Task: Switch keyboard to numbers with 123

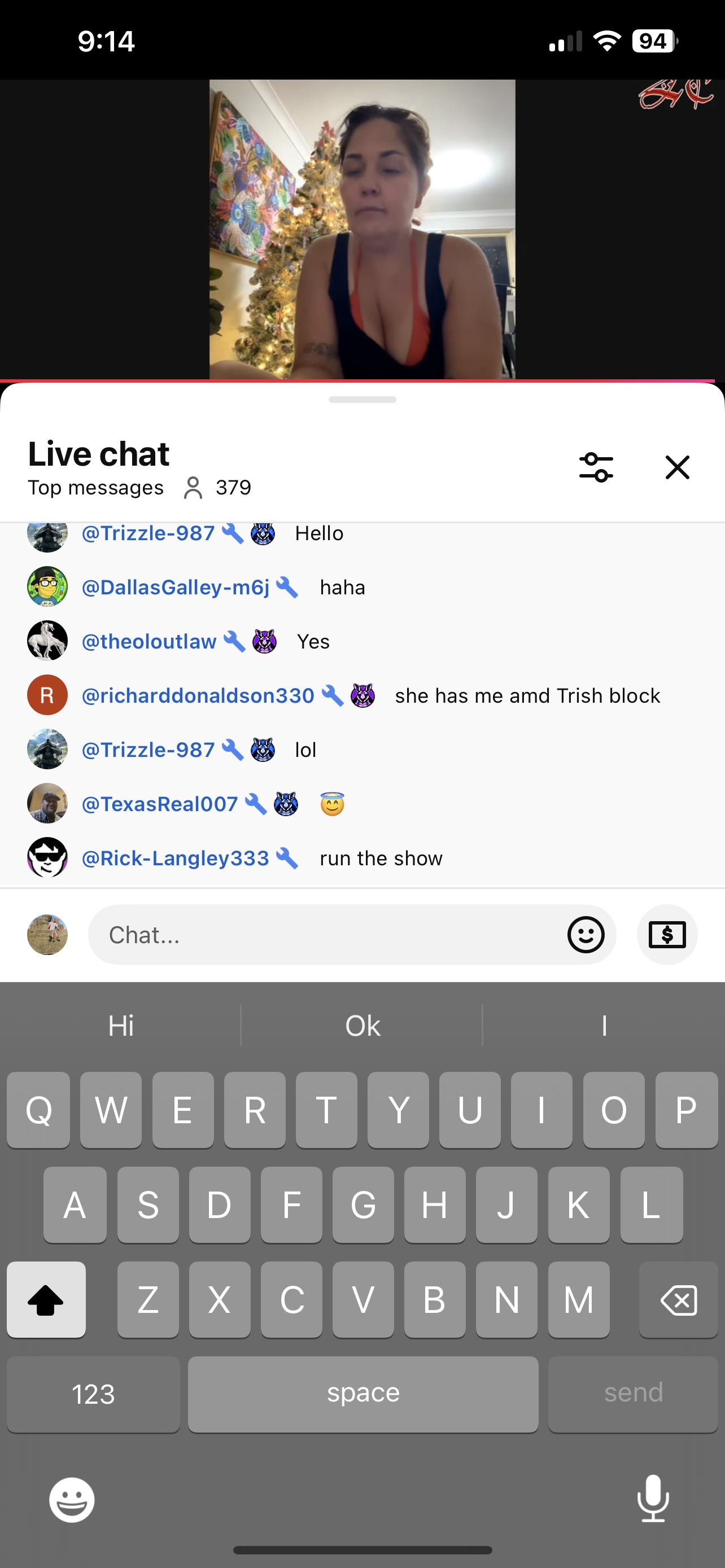Action: 93,1394
